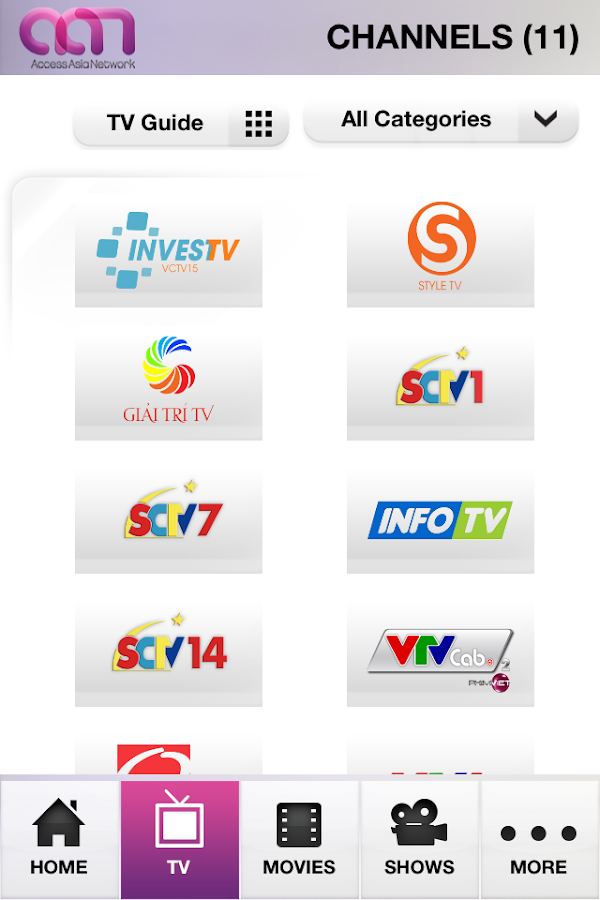The image size is (600, 900).
Task: Go to the Home tab
Action: (59, 840)
